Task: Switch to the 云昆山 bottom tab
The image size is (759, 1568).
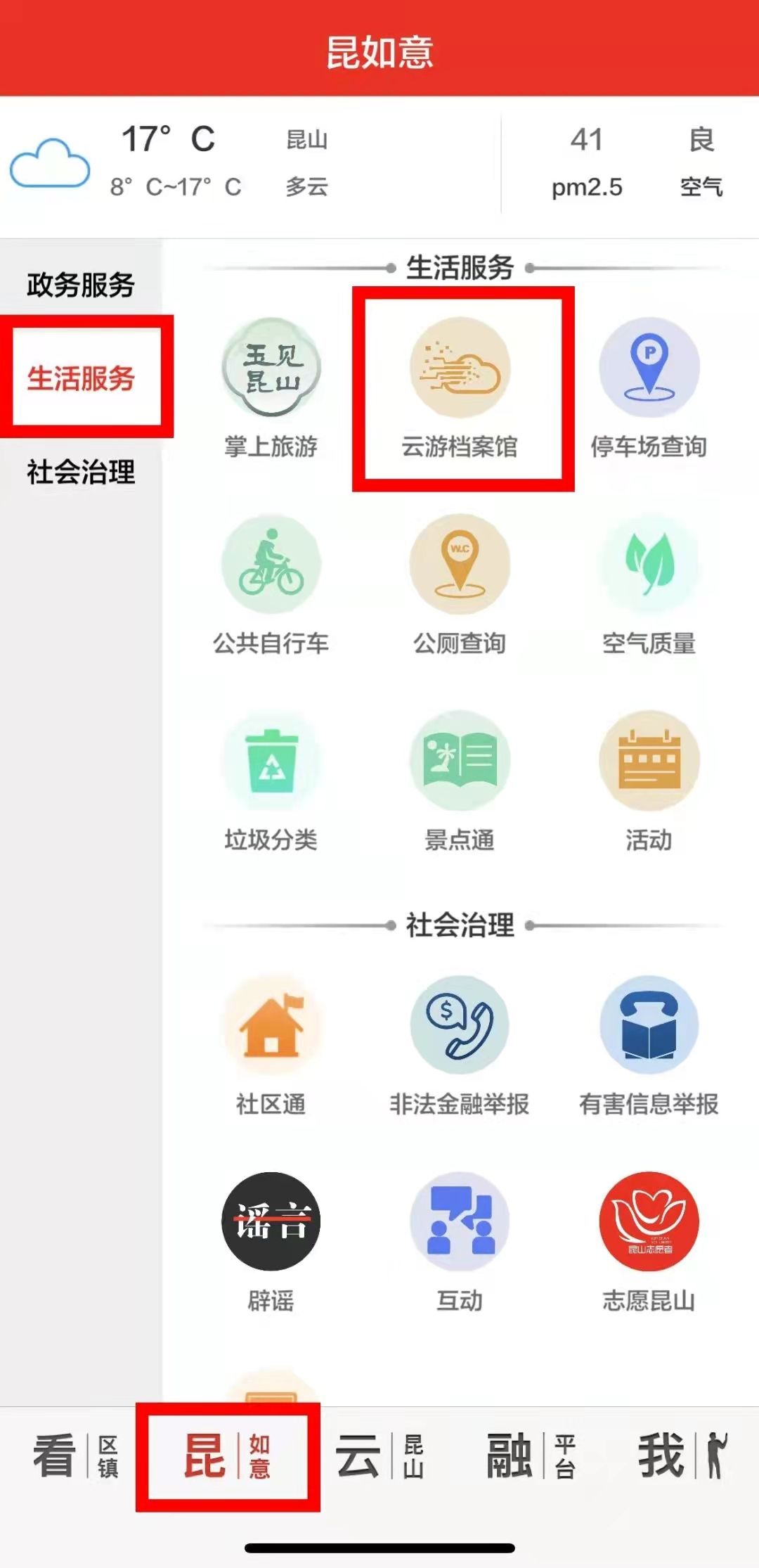Action: pos(379,1457)
